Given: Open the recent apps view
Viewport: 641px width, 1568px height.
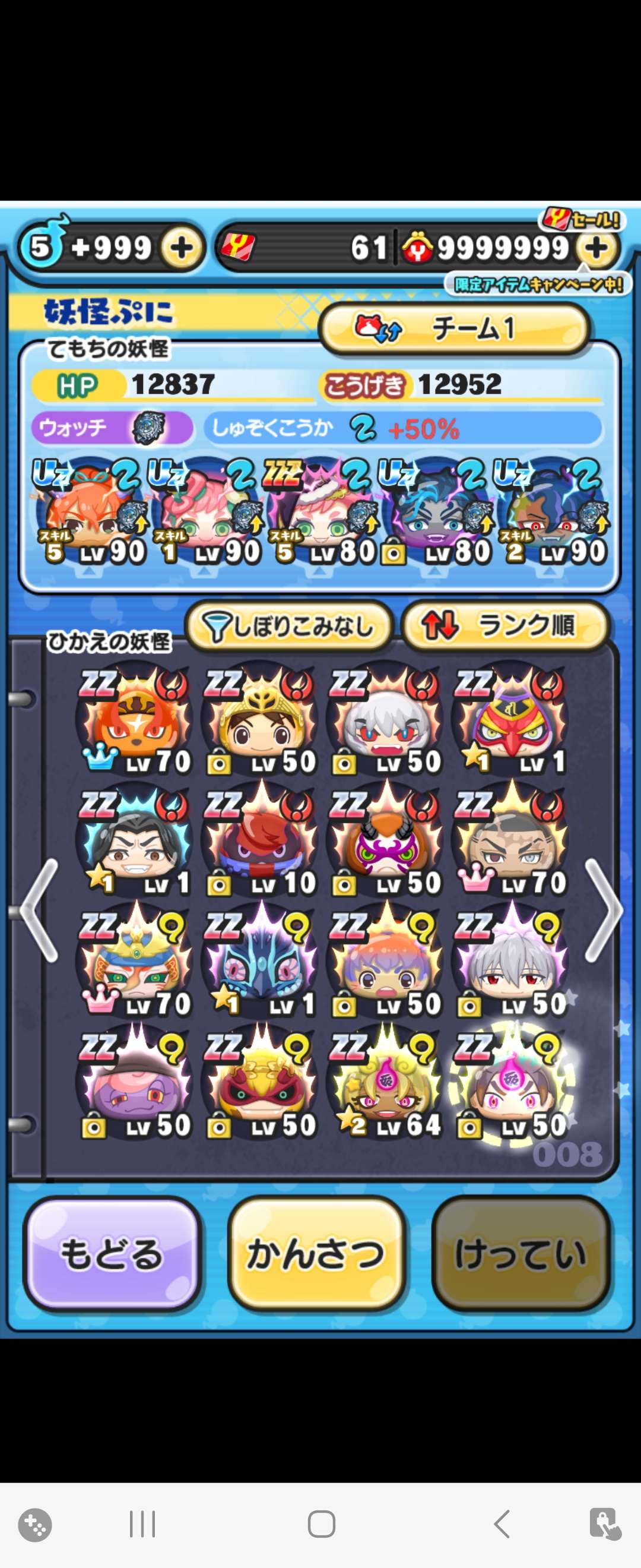Looking at the screenshot, I should 142,1524.
